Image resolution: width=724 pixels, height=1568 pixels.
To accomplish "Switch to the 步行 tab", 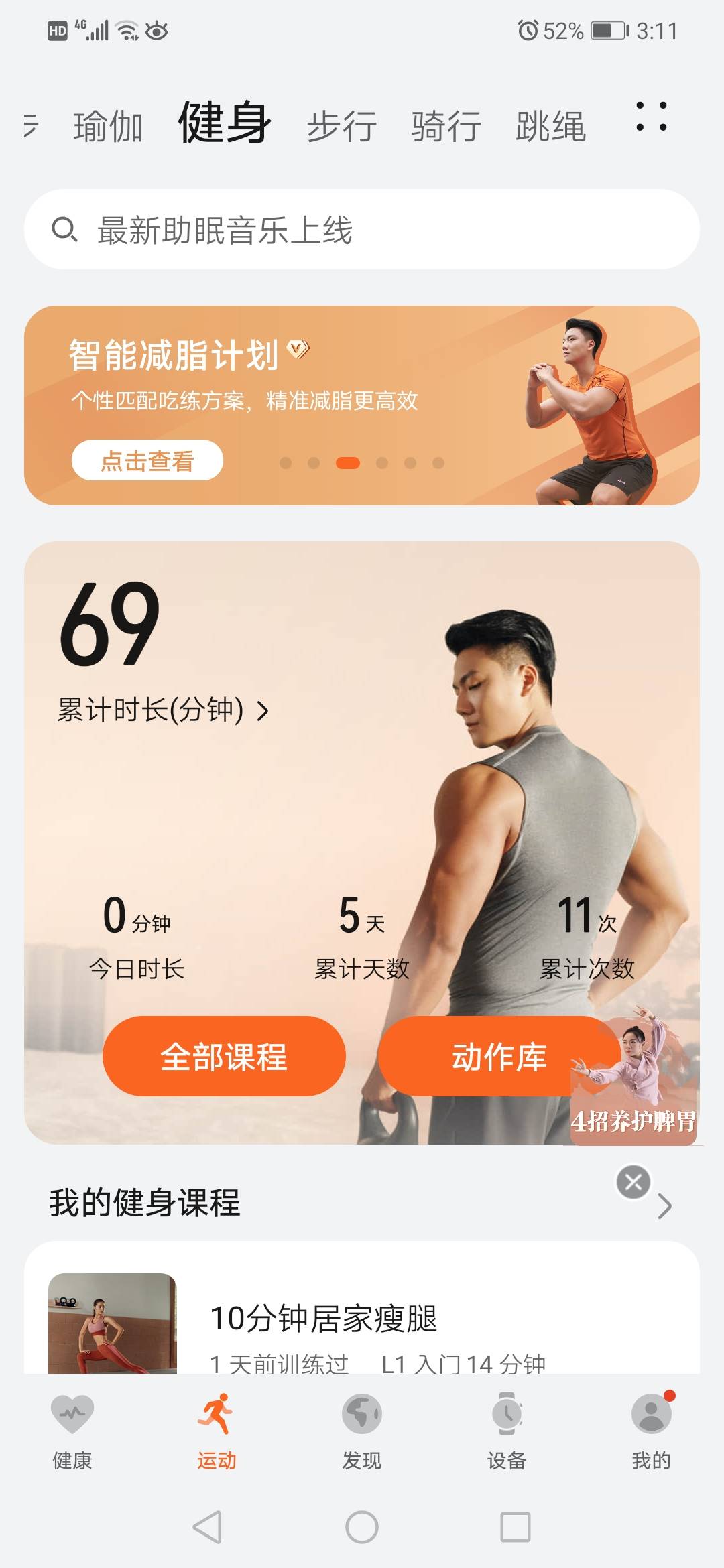I will click(x=342, y=124).
